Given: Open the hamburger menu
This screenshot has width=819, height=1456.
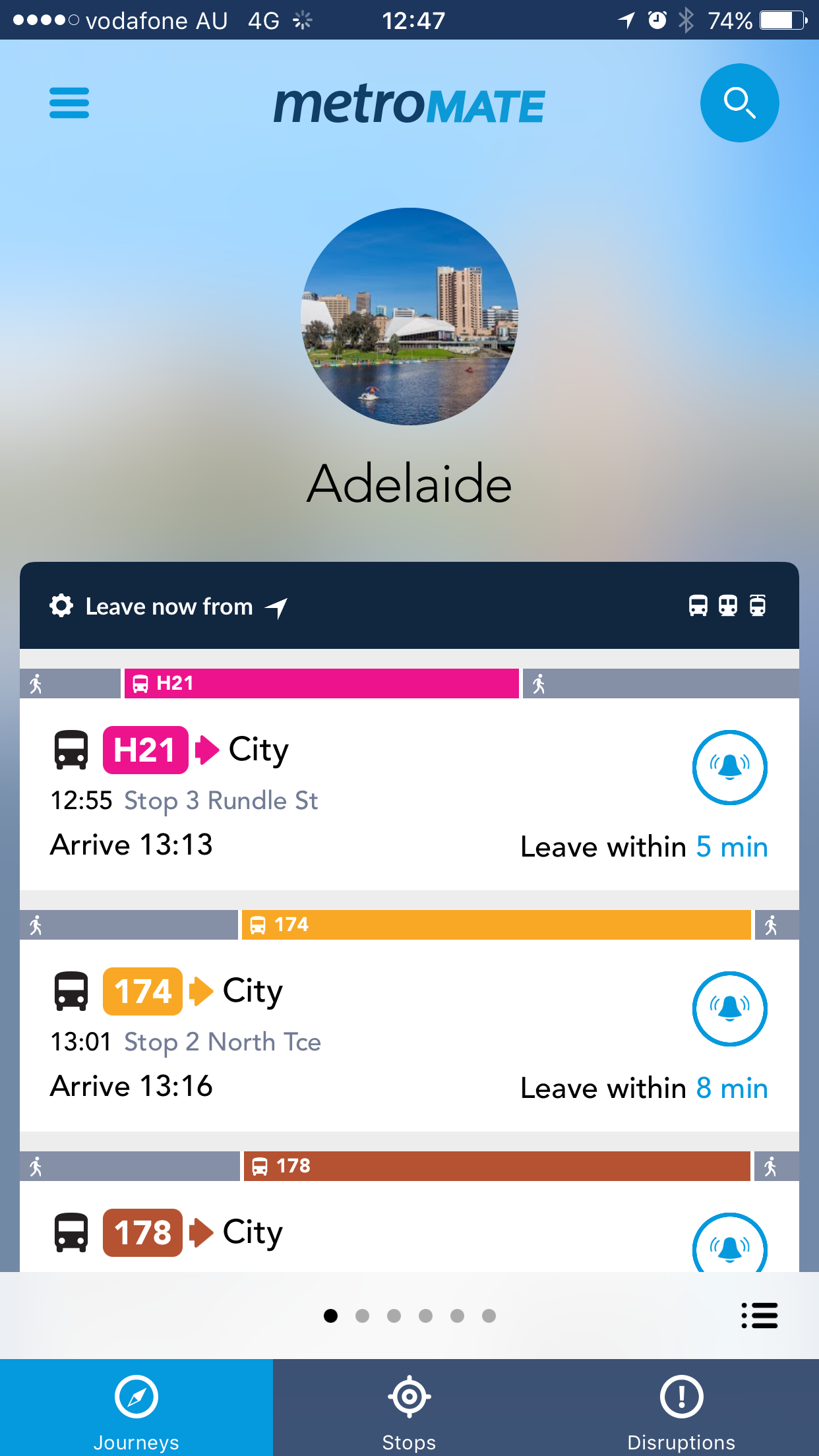Looking at the screenshot, I should pos(69,103).
